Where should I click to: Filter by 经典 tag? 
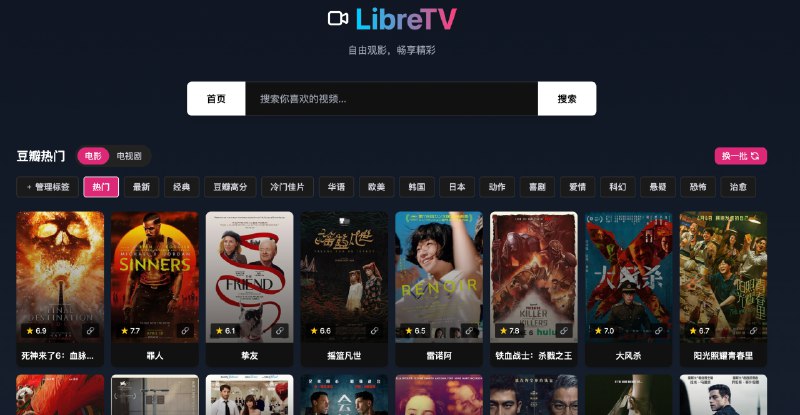pos(181,187)
